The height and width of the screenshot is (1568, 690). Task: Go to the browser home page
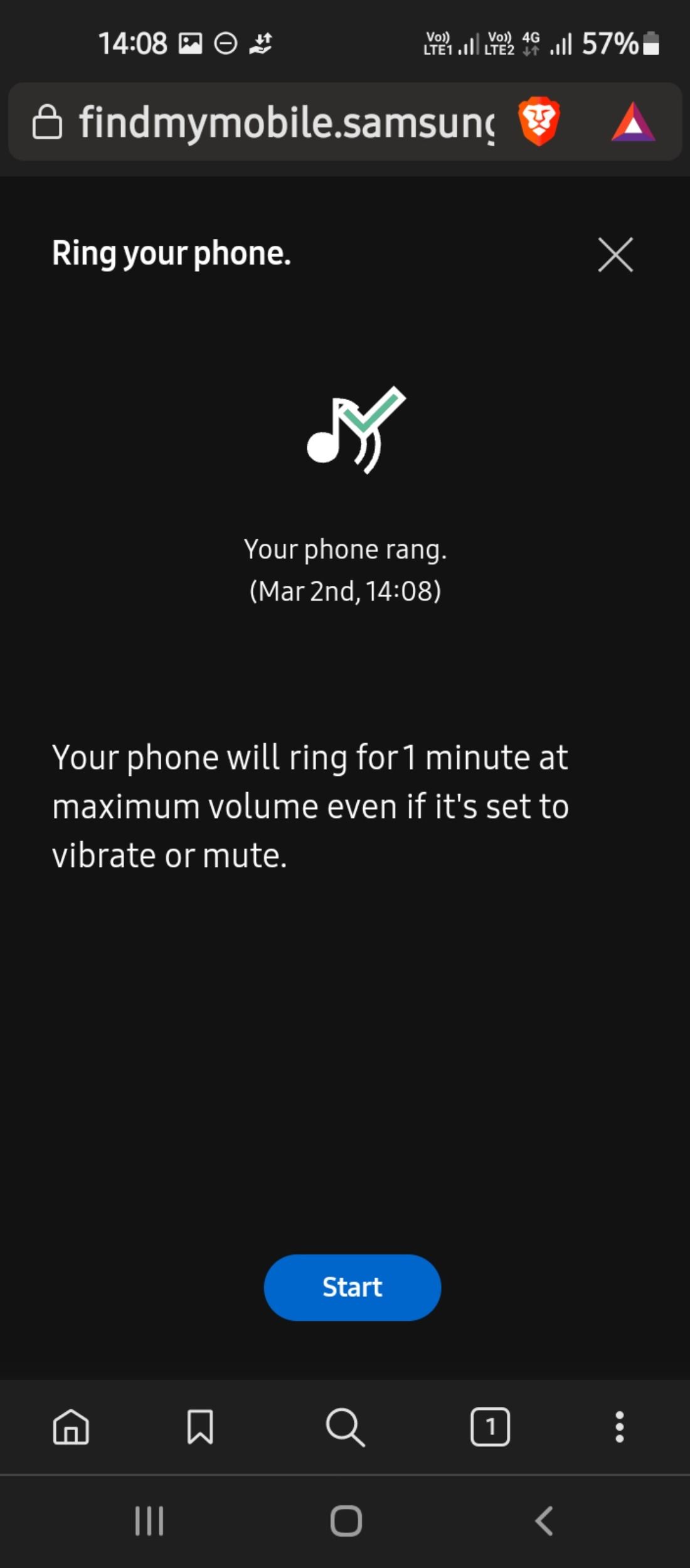pos(71,1427)
